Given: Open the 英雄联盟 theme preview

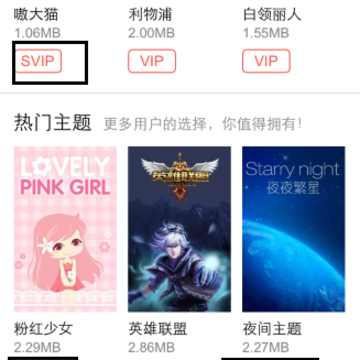Looking at the screenshot, I should pyautogui.click(x=179, y=229).
